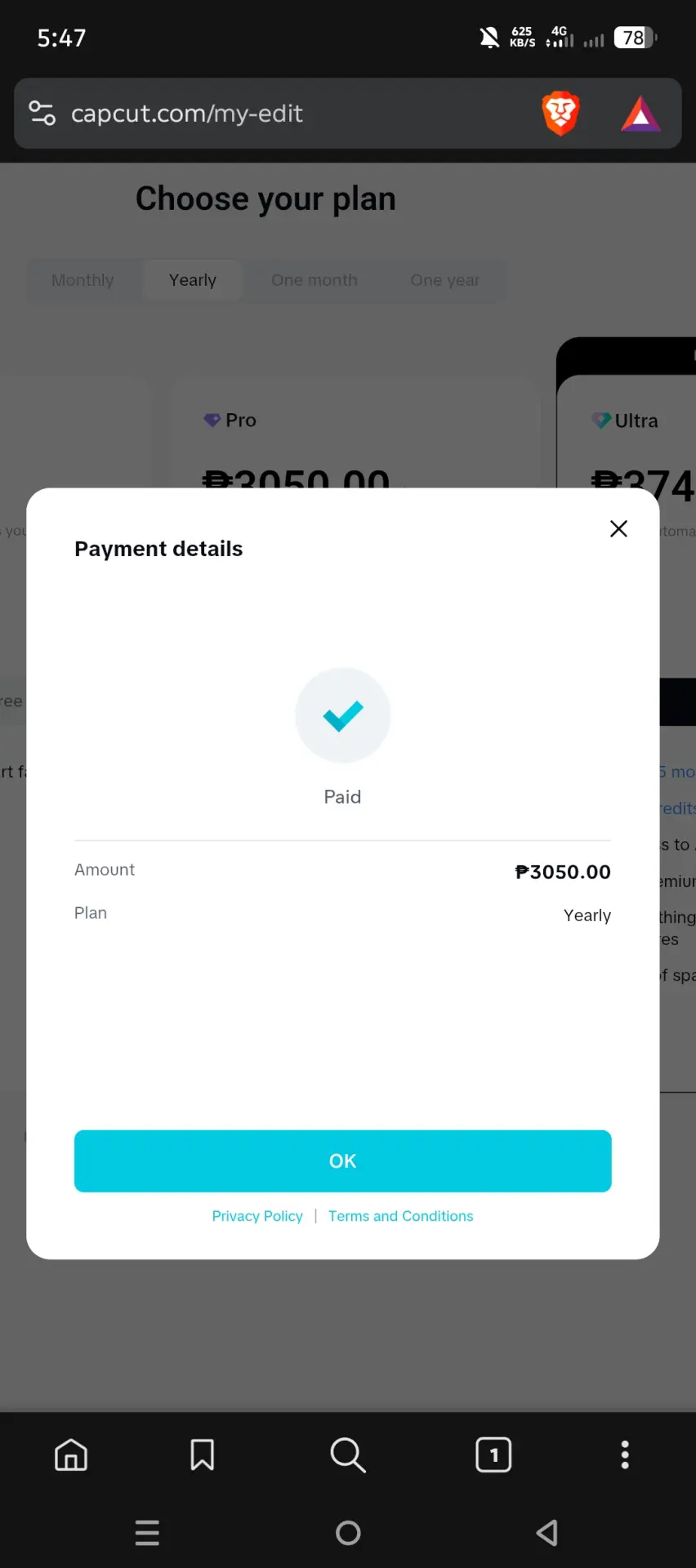Confirm payment with the OK button
Viewport: 696px width, 1568px height.
(342, 1160)
